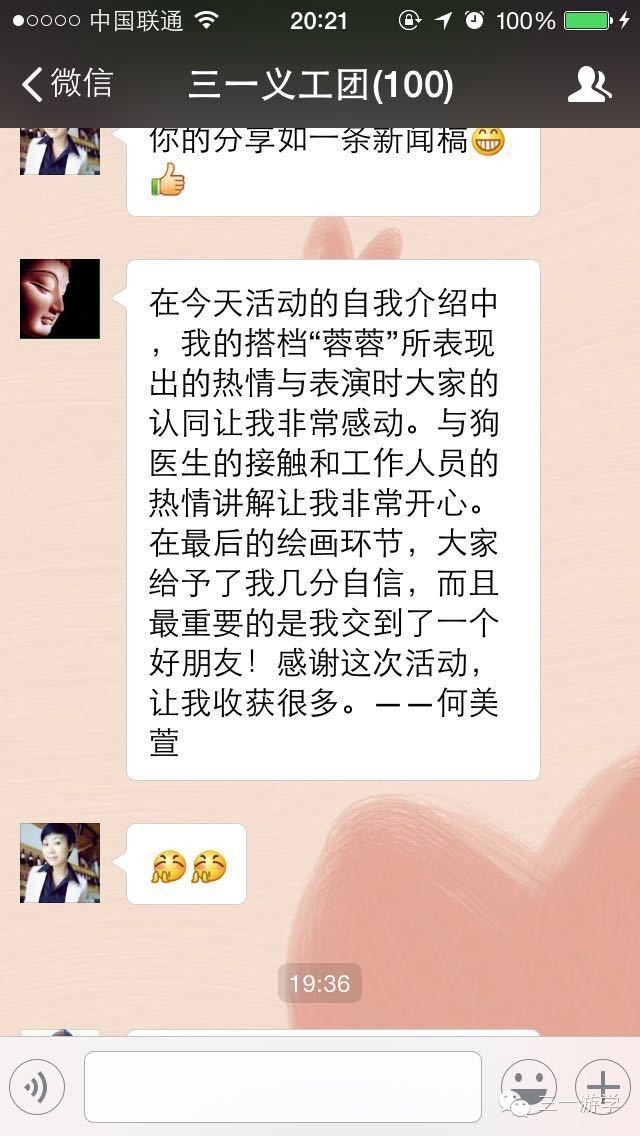The height and width of the screenshot is (1136, 640).
Task: Tap the message text input field
Action: [283, 1087]
